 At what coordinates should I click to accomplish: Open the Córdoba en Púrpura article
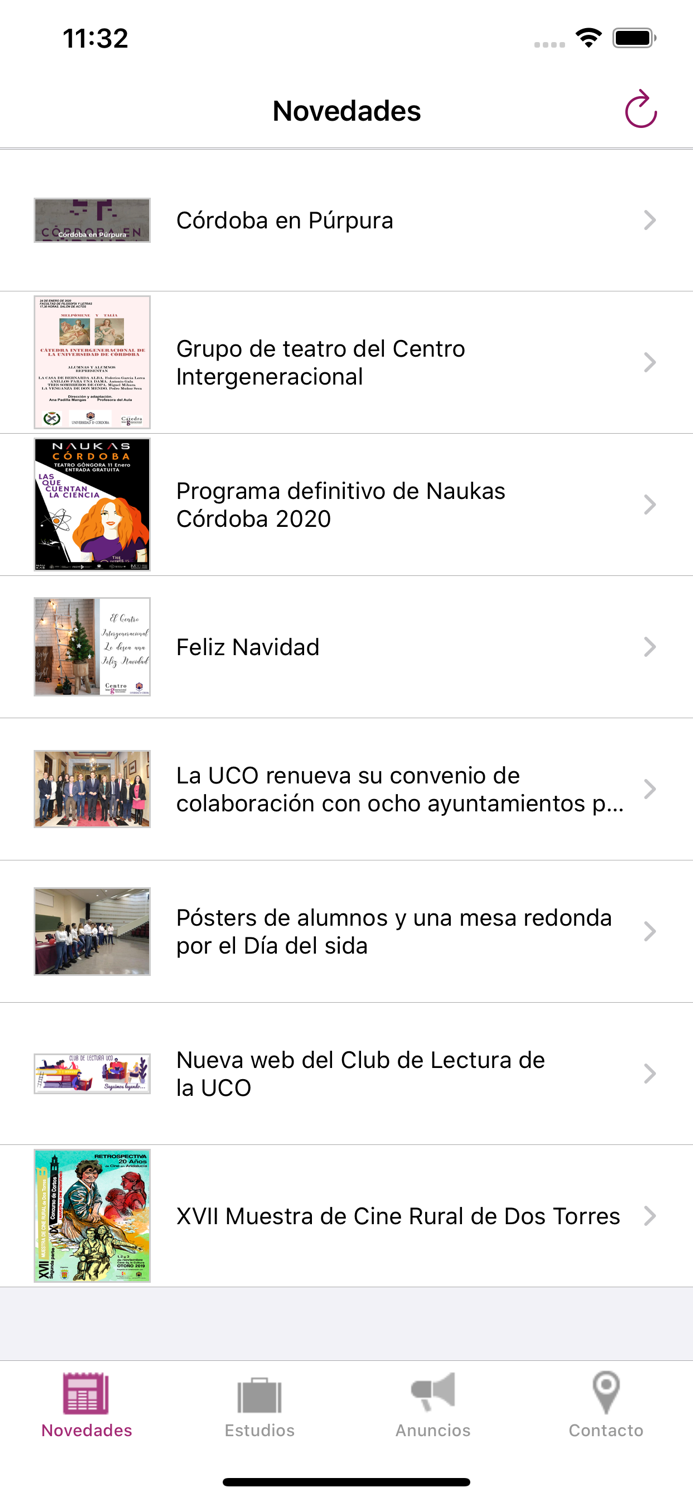(346, 220)
